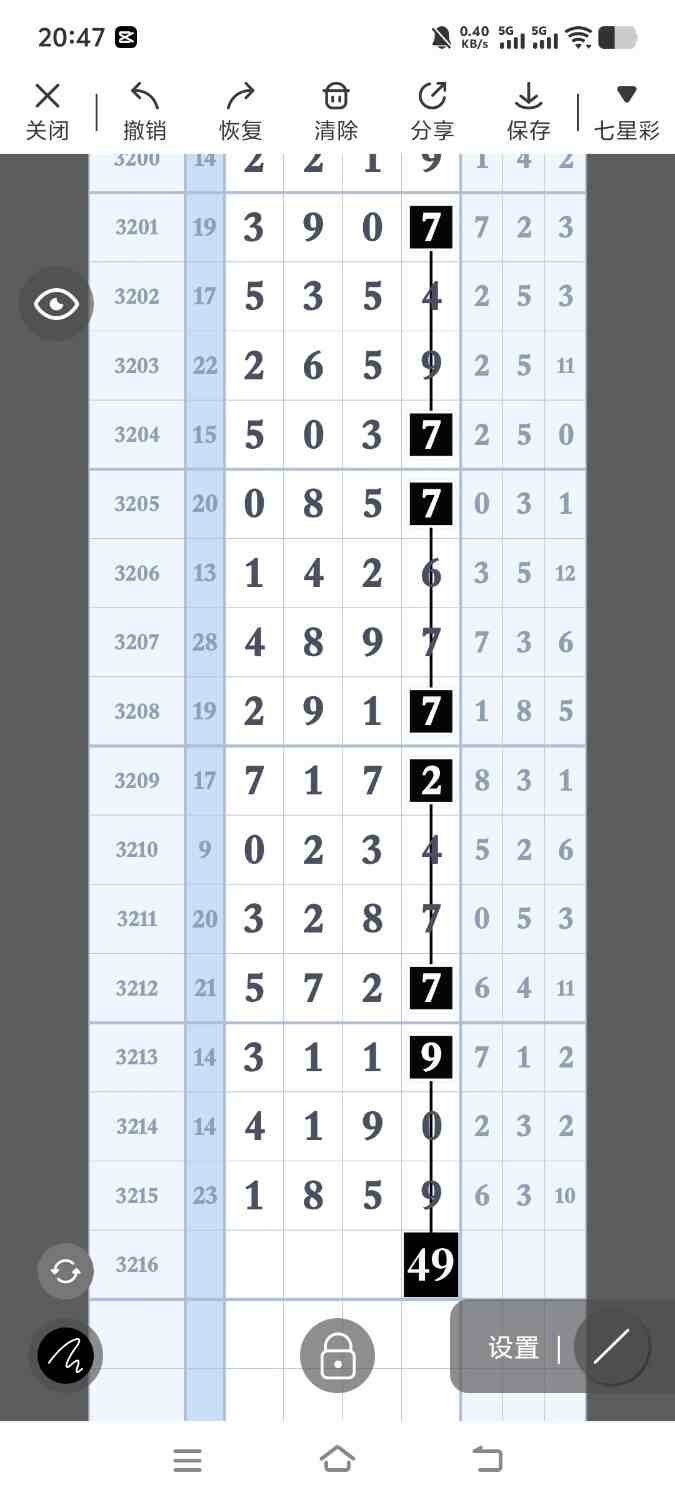Go back using system back button

tap(487, 1459)
